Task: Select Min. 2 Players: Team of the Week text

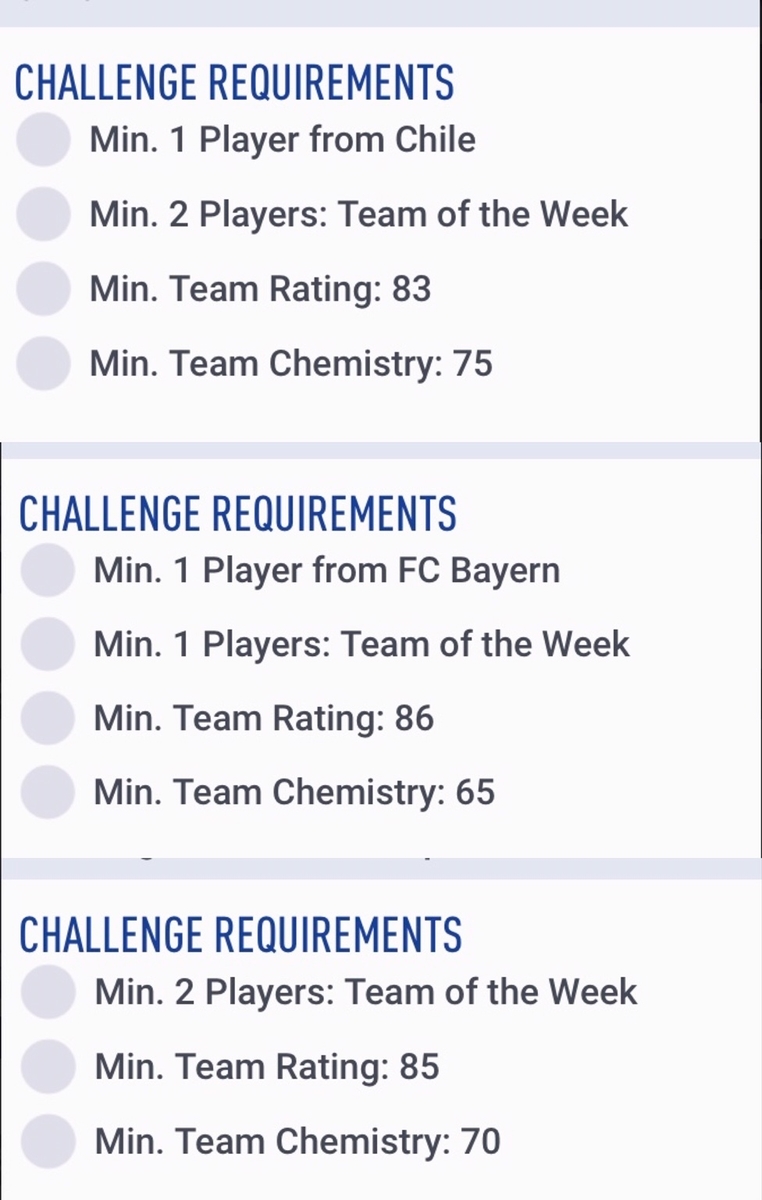Action: (x=358, y=214)
